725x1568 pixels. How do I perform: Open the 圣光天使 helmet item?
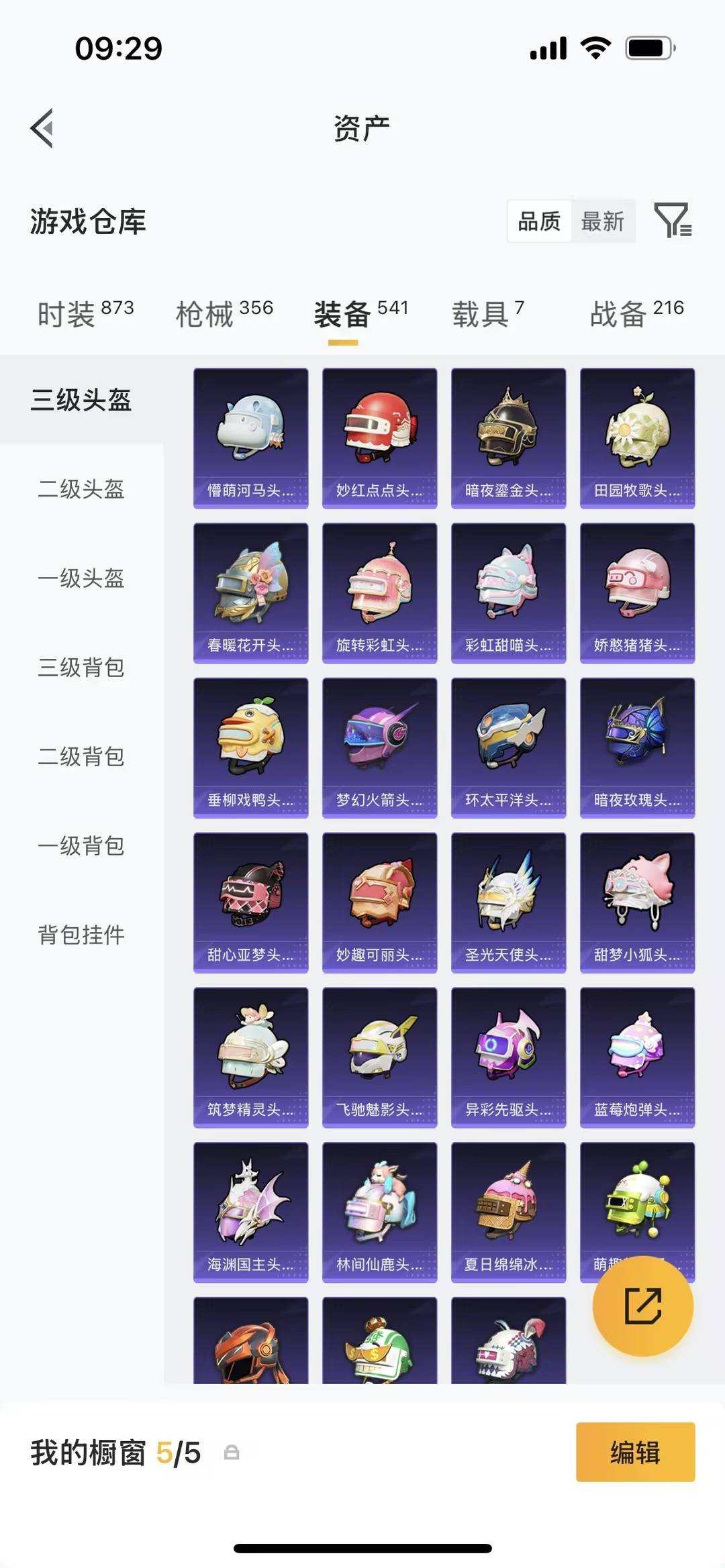508,902
